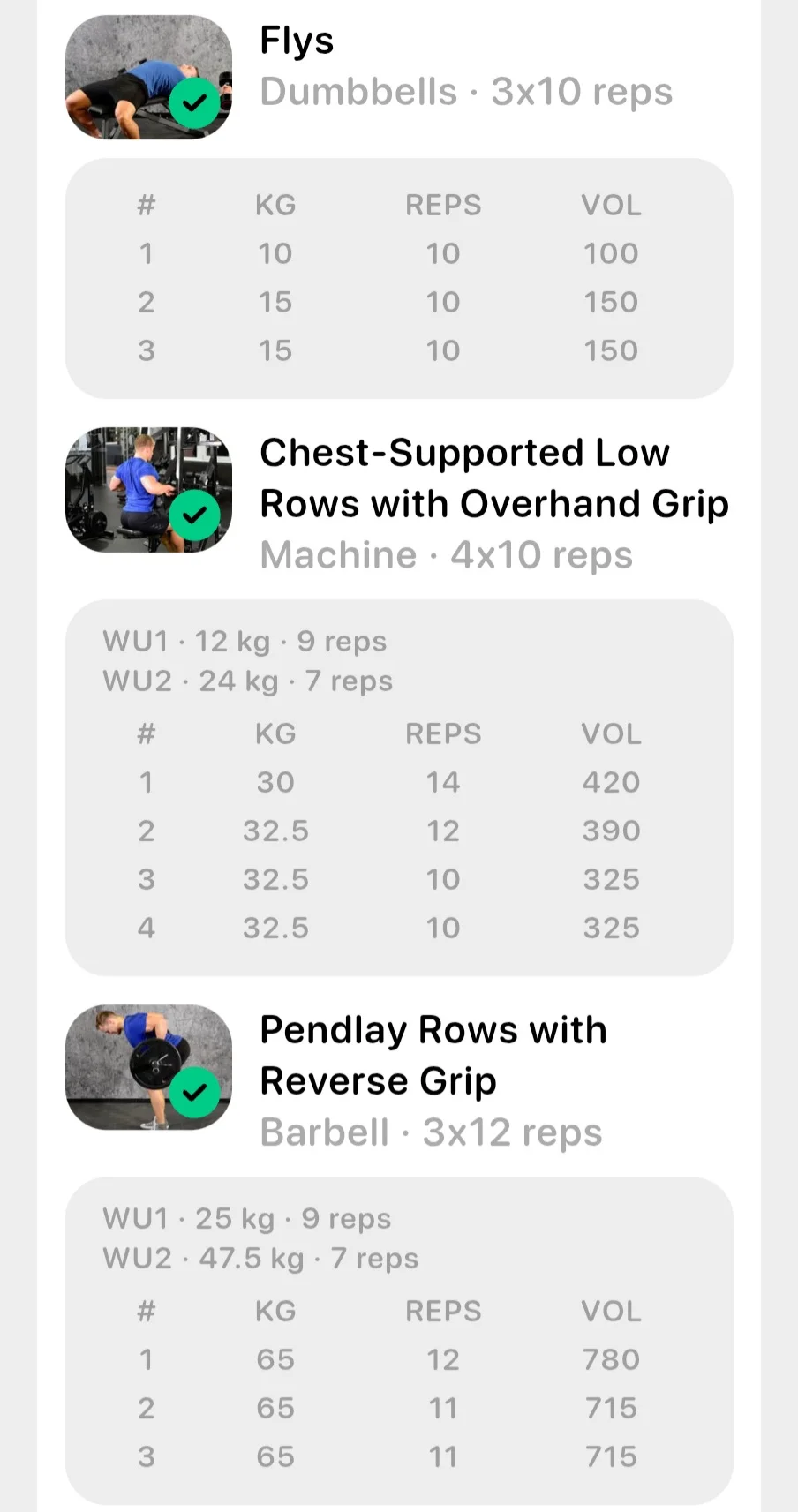
Task: Open the Flys exercise
Action: [297, 41]
